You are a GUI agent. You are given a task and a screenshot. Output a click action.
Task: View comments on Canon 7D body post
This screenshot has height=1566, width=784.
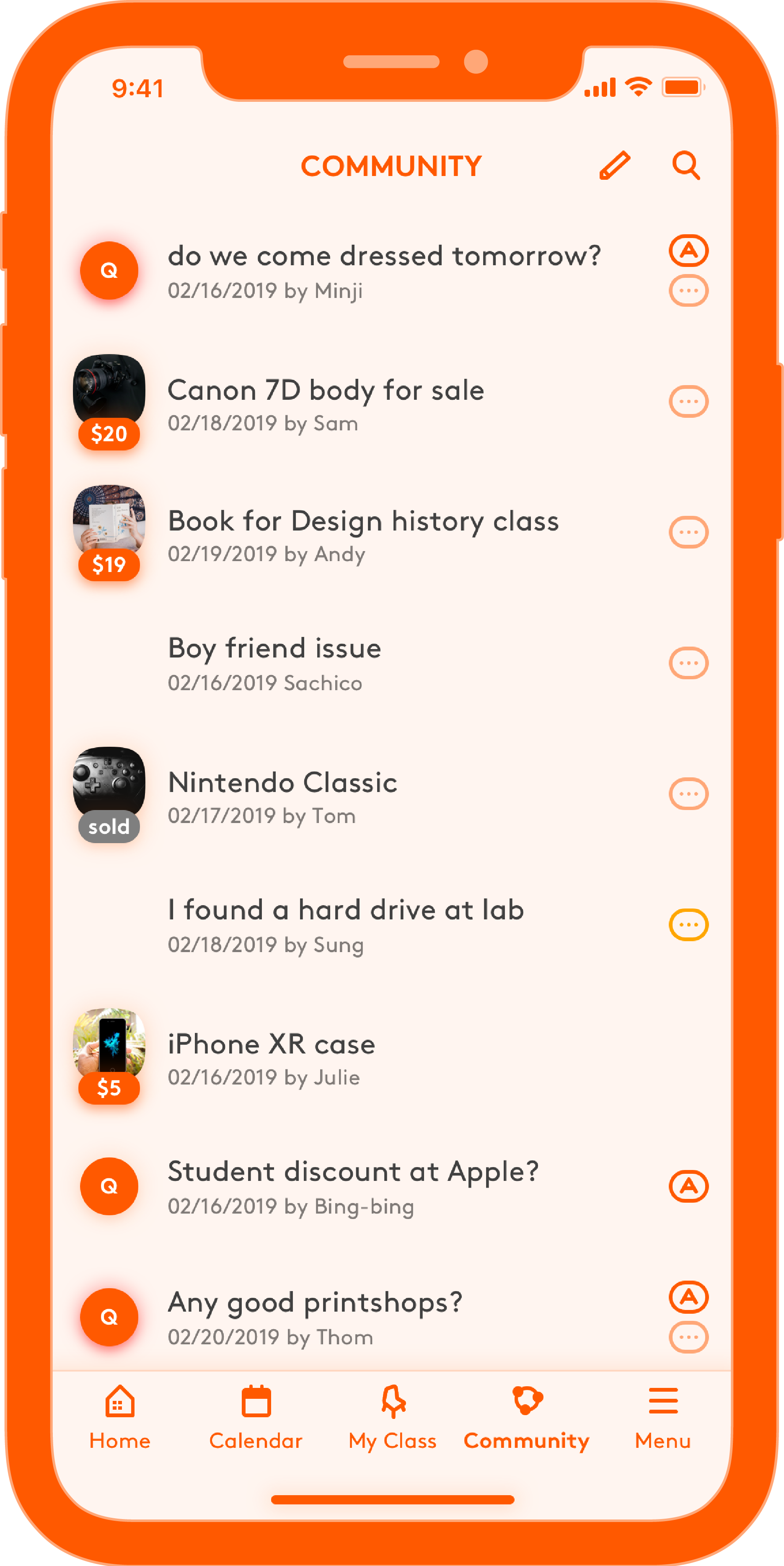688,402
